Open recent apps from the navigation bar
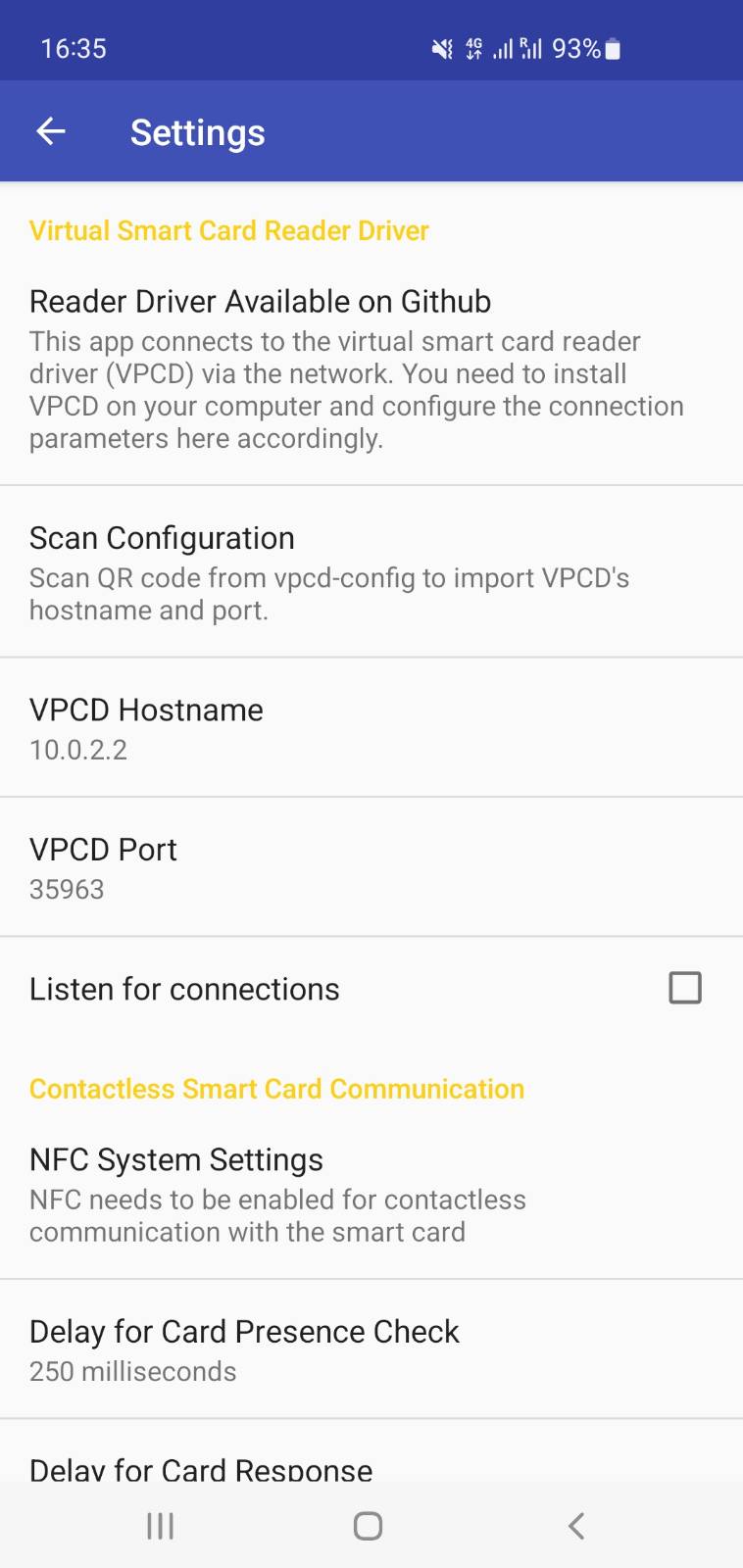 [160, 1526]
